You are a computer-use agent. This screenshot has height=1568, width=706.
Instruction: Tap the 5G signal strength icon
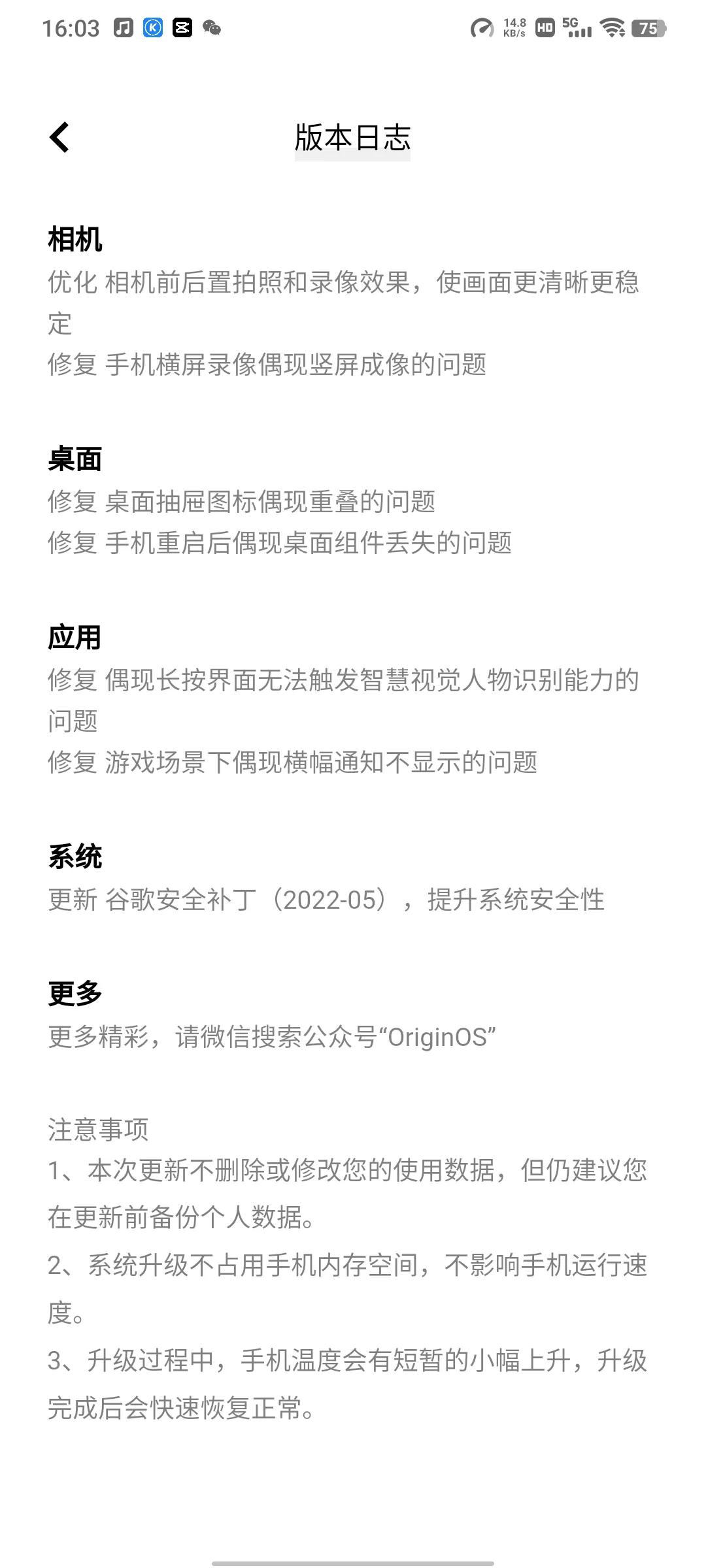578,29
